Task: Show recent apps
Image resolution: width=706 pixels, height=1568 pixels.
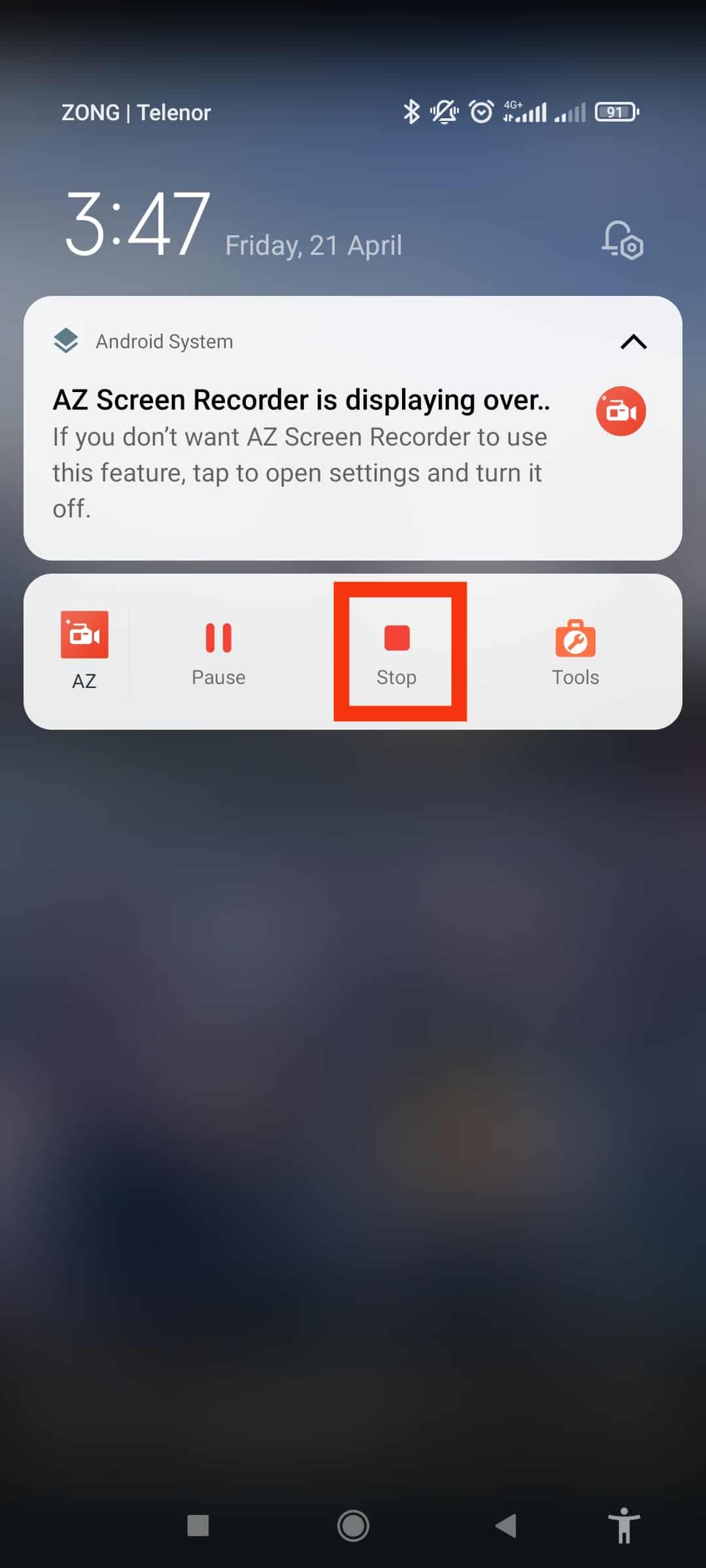Action: [x=198, y=1526]
